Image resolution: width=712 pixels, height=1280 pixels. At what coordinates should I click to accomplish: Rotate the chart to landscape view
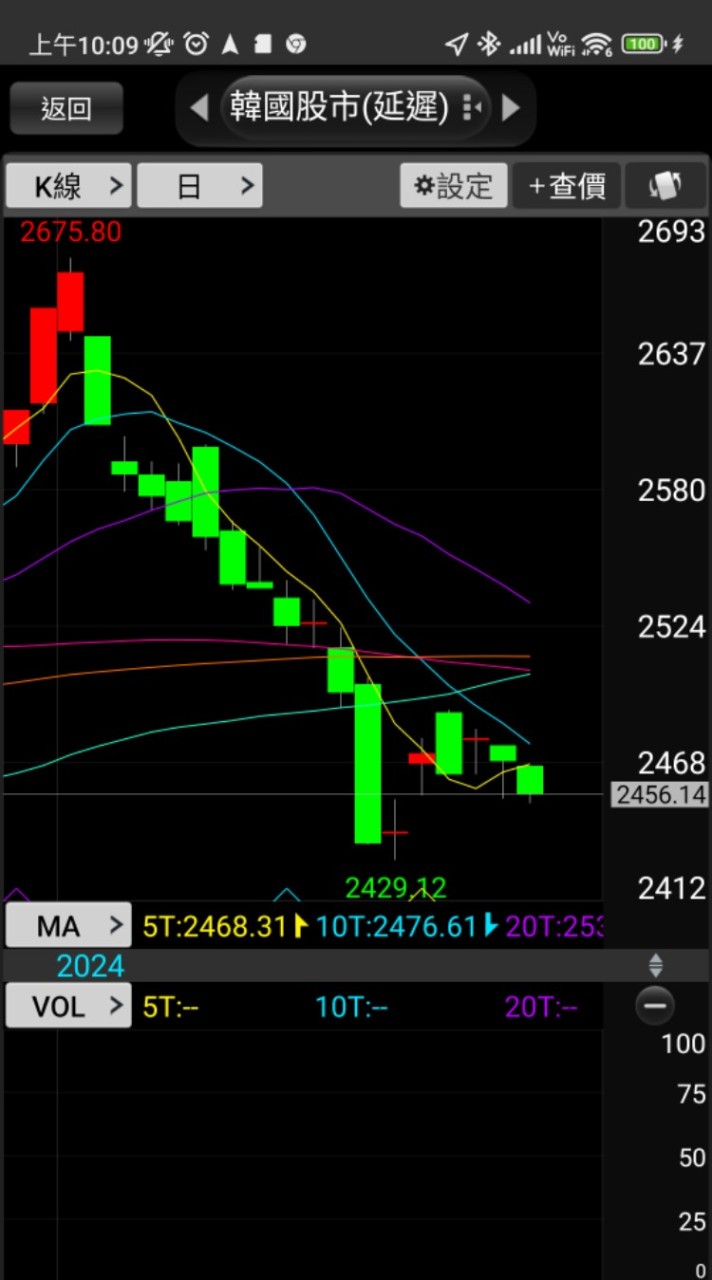664,186
